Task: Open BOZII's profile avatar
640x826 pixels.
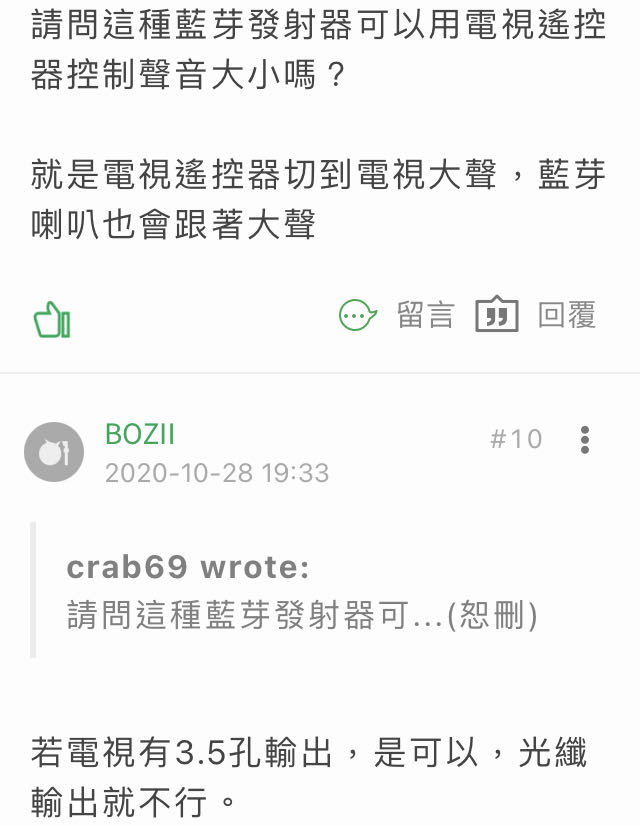Action: pos(54,452)
